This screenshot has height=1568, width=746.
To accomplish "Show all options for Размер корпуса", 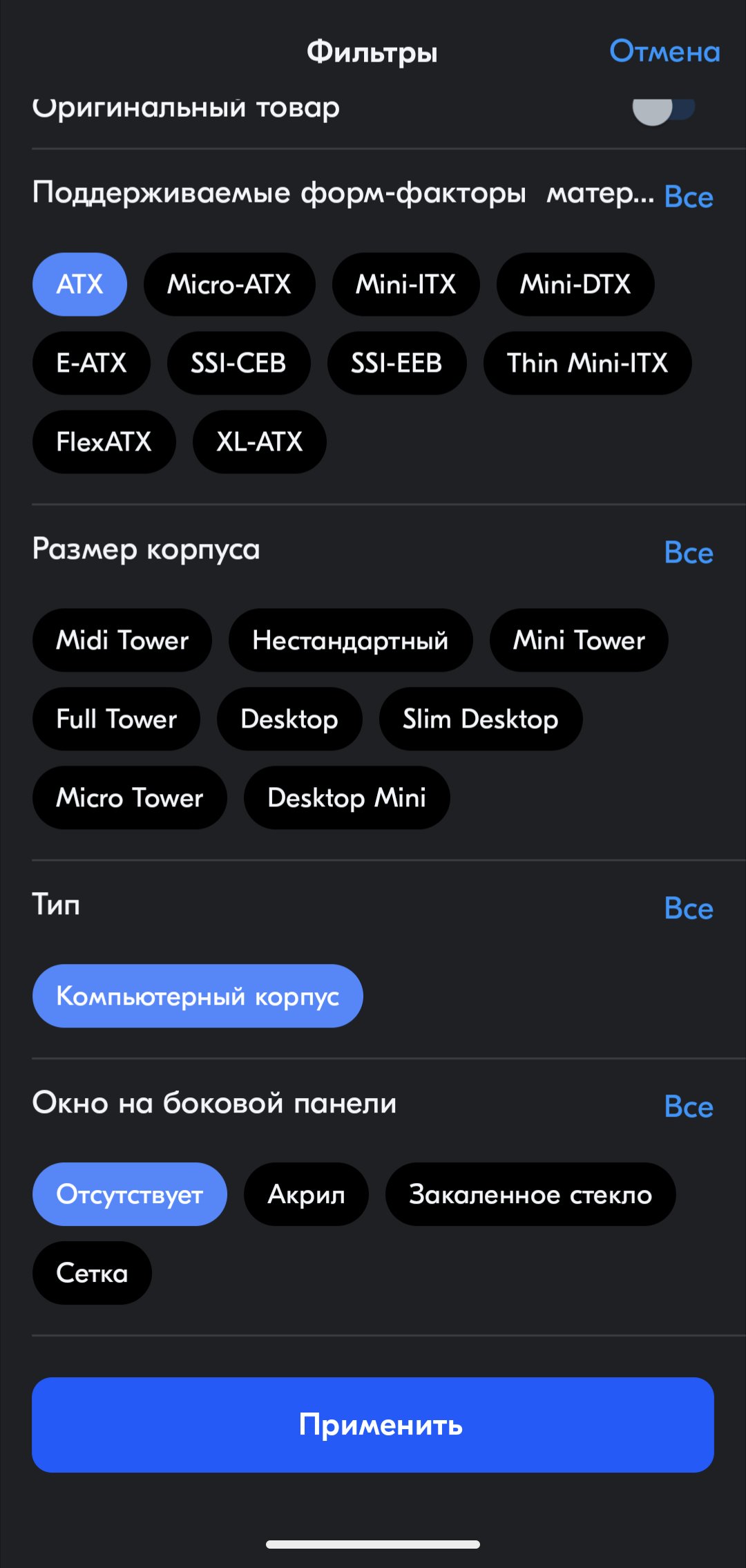I will pyautogui.click(x=688, y=553).
